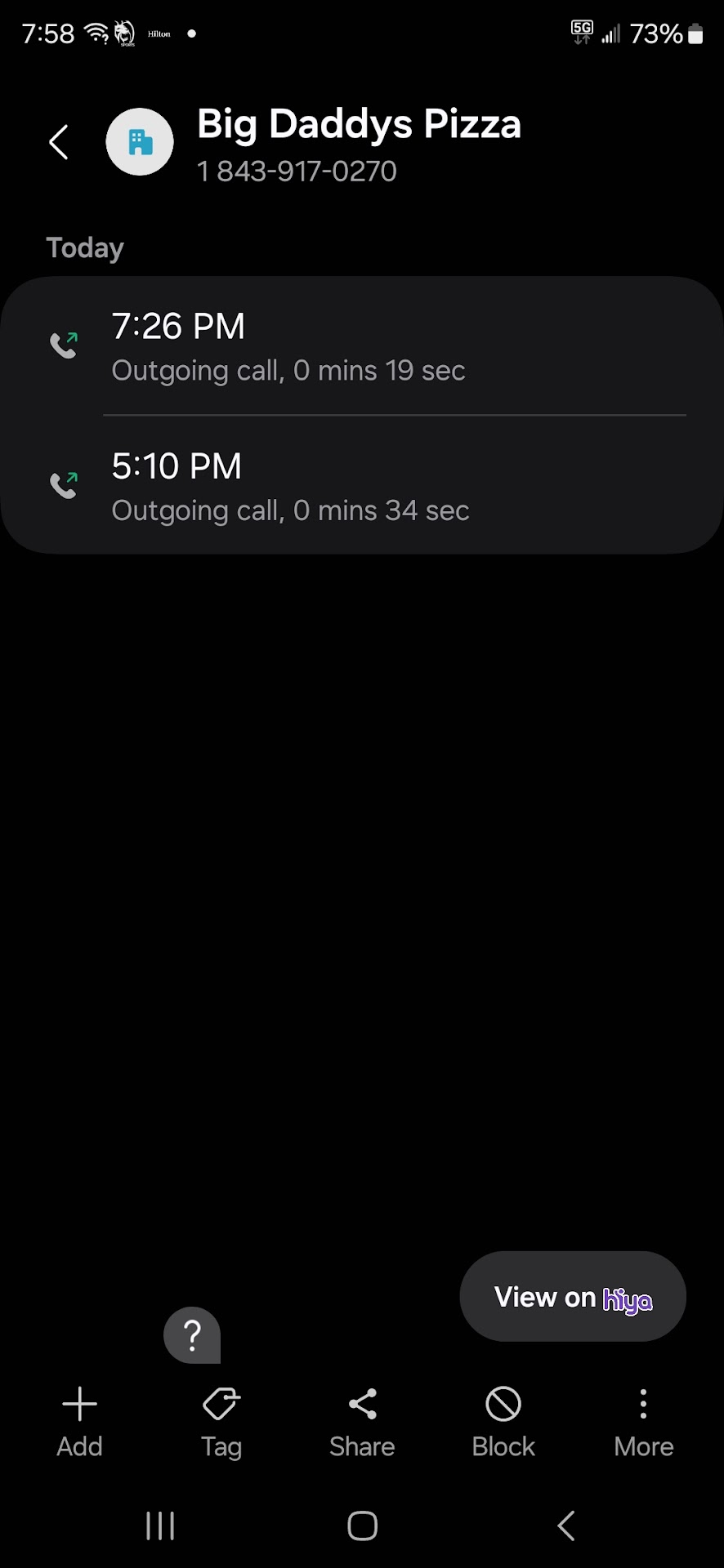Open the 7:26 PM outgoing call entry
The image size is (724, 1568).
click(x=361, y=346)
